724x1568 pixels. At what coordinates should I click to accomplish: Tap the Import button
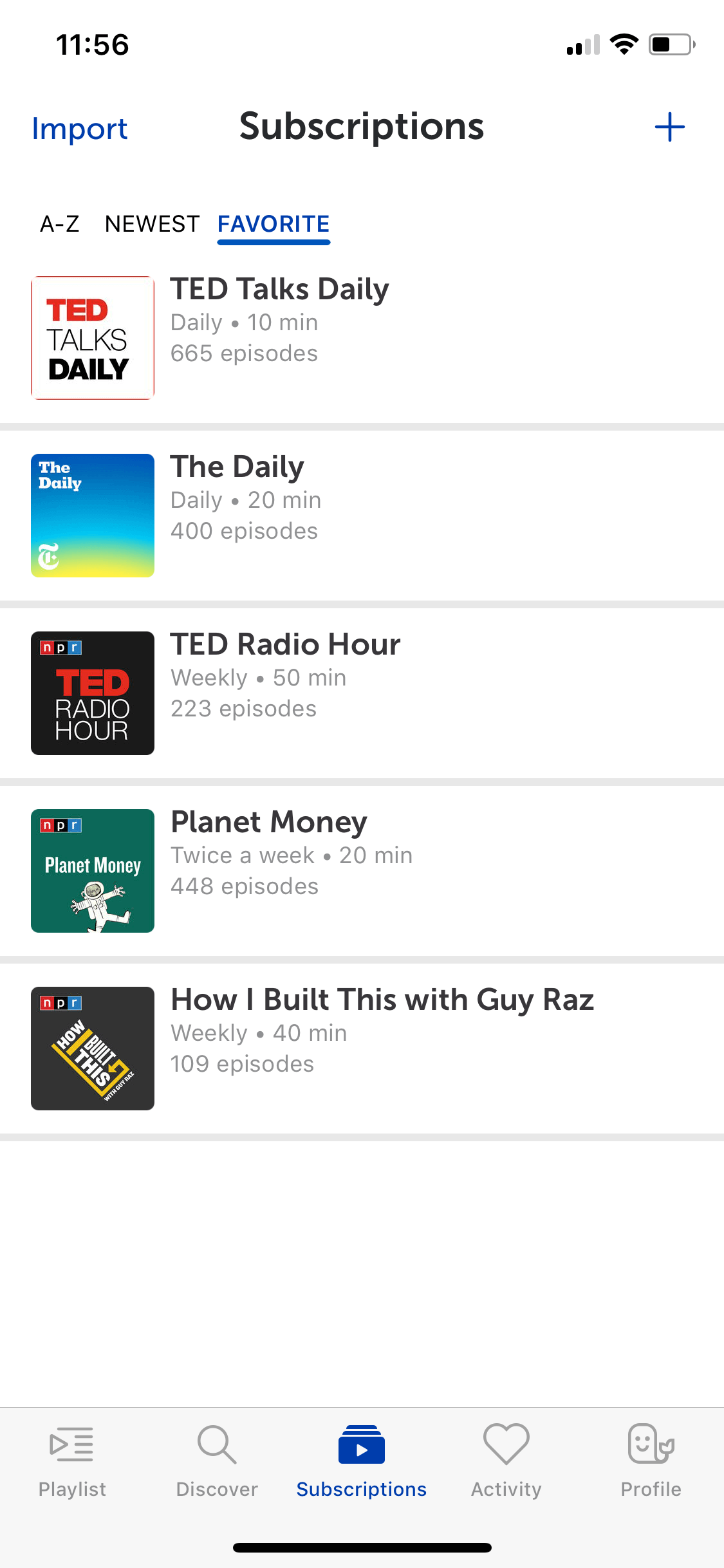tap(80, 128)
